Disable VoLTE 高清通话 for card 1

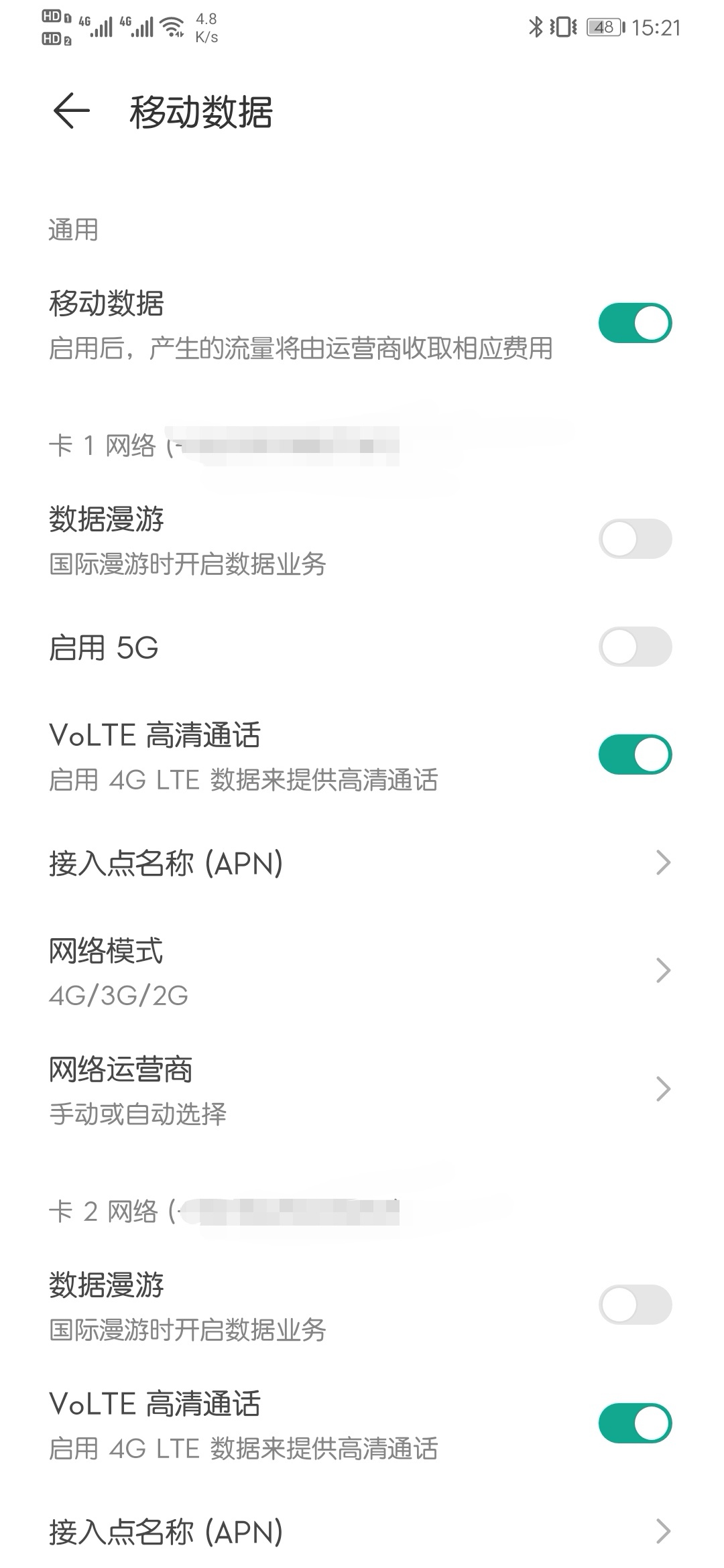(x=635, y=755)
